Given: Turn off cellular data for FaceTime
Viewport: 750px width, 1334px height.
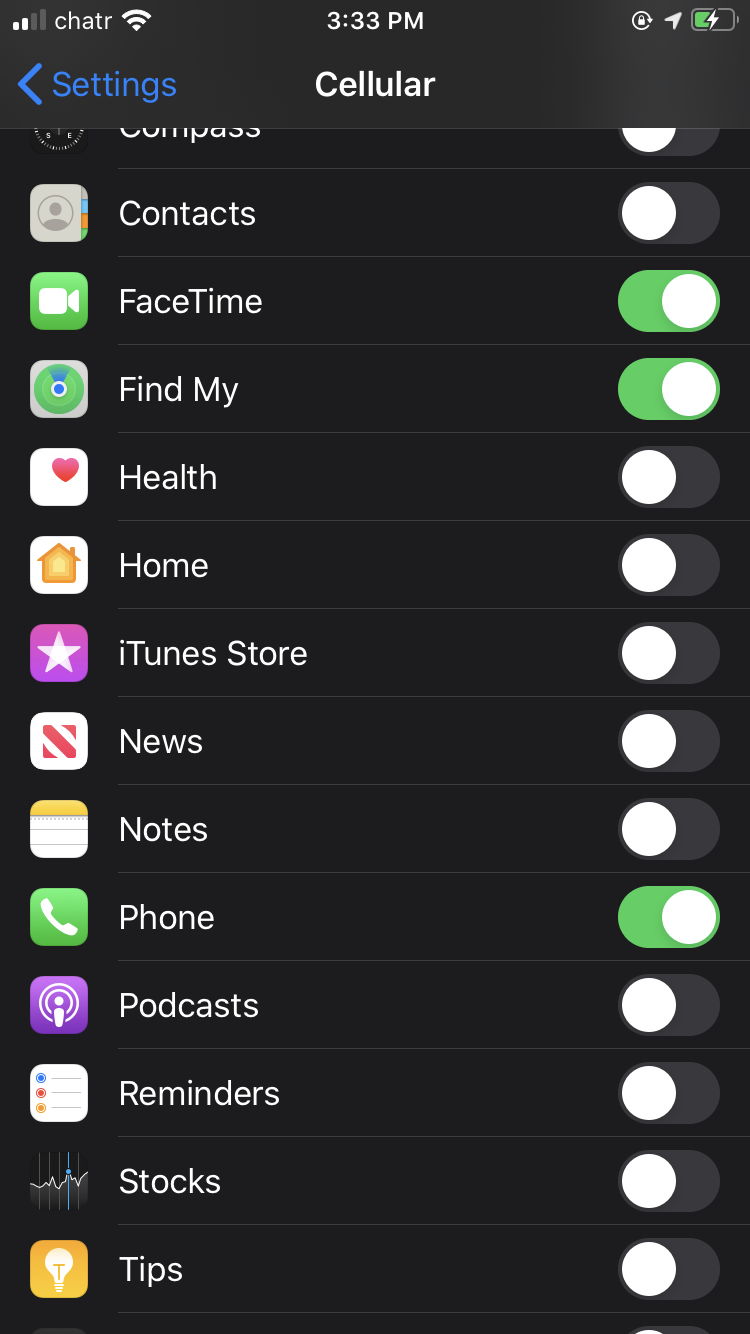Looking at the screenshot, I should [668, 301].
